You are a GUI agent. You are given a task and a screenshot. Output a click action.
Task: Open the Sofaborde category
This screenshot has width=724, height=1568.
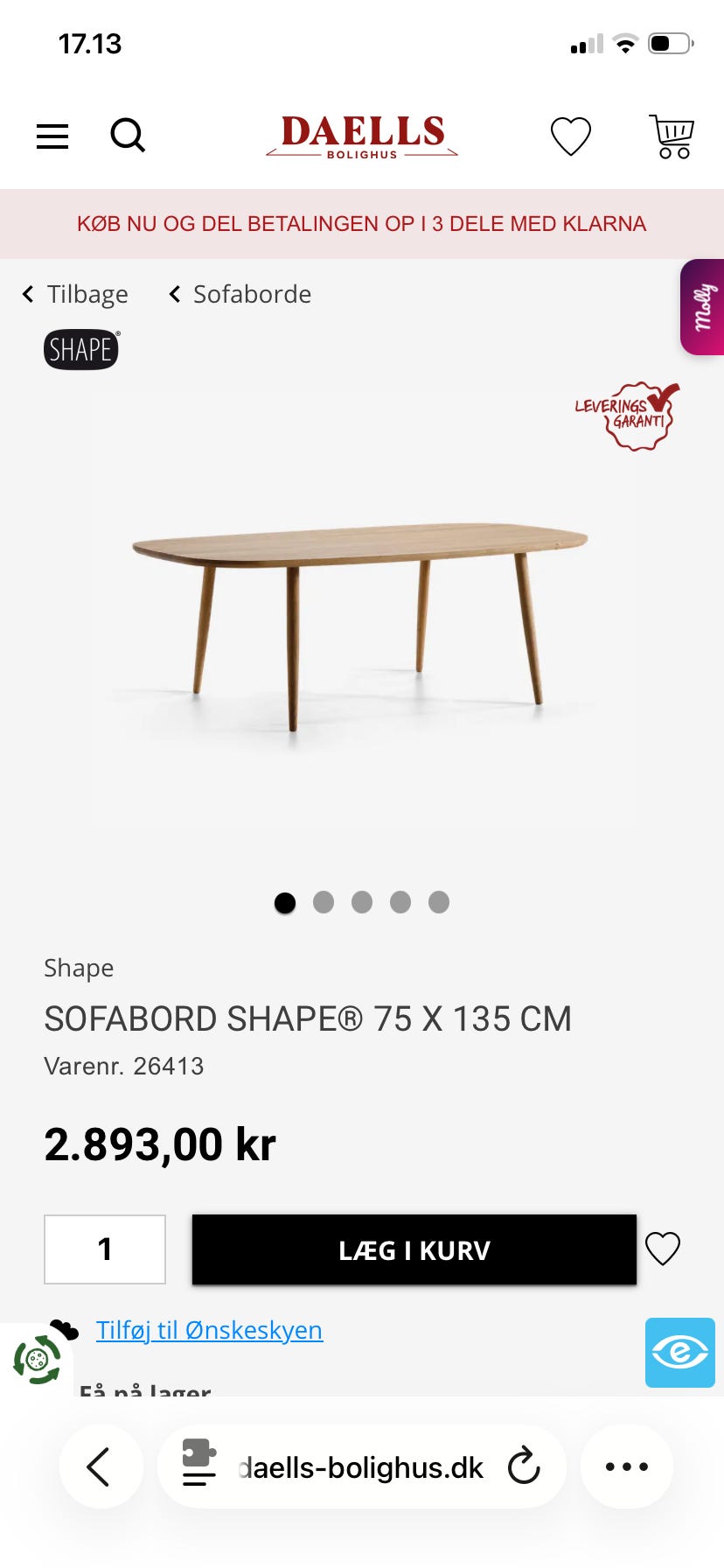[240, 294]
